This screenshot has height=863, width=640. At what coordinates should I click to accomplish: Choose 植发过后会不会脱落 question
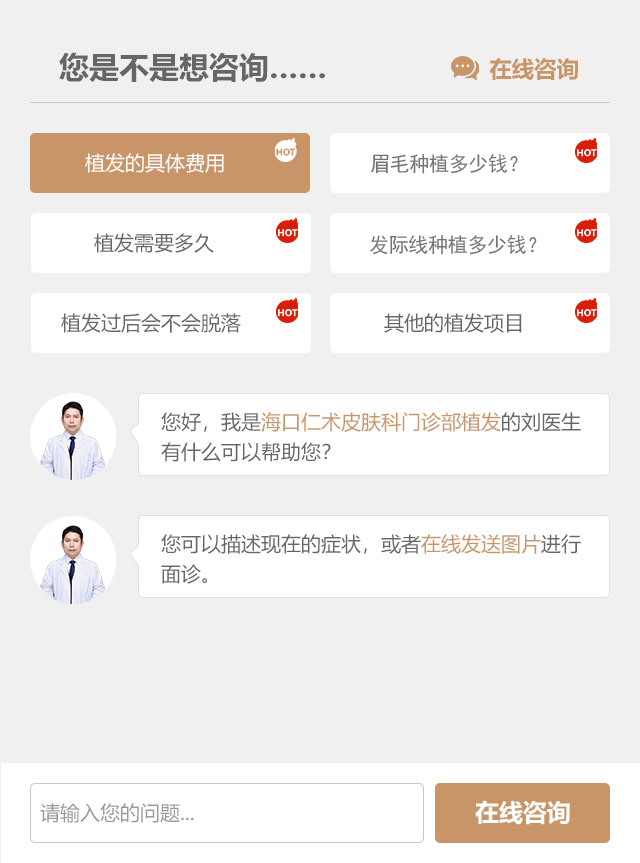pos(170,323)
